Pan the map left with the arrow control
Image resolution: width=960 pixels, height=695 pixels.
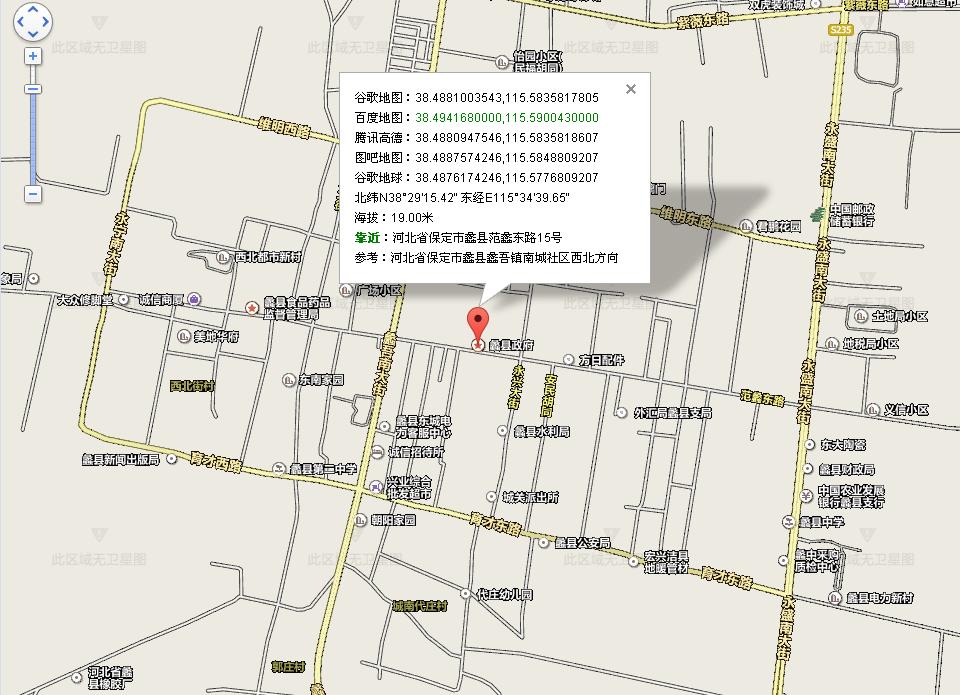click(x=21, y=21)
